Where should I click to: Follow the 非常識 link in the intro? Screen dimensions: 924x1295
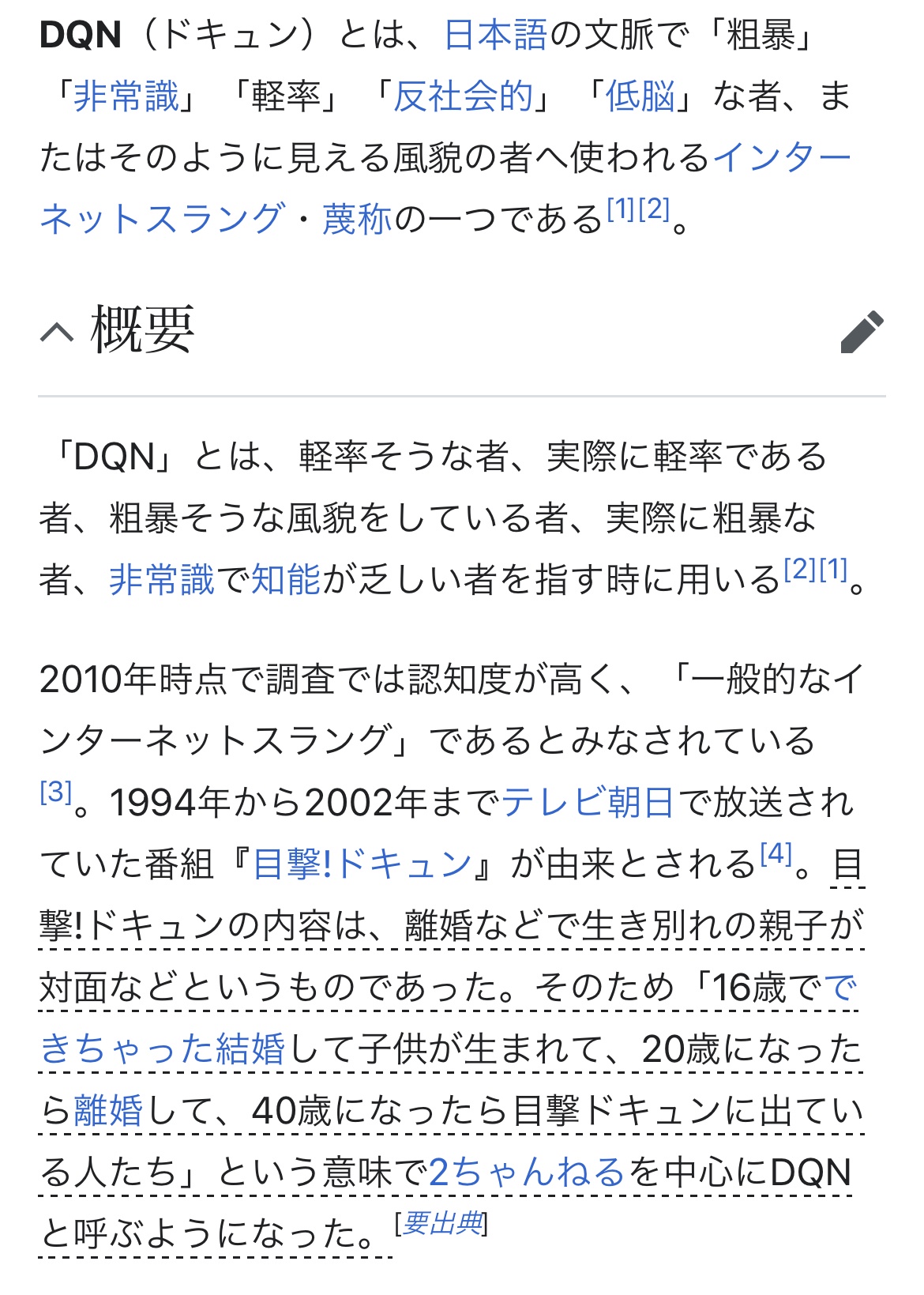pos(126,97)
